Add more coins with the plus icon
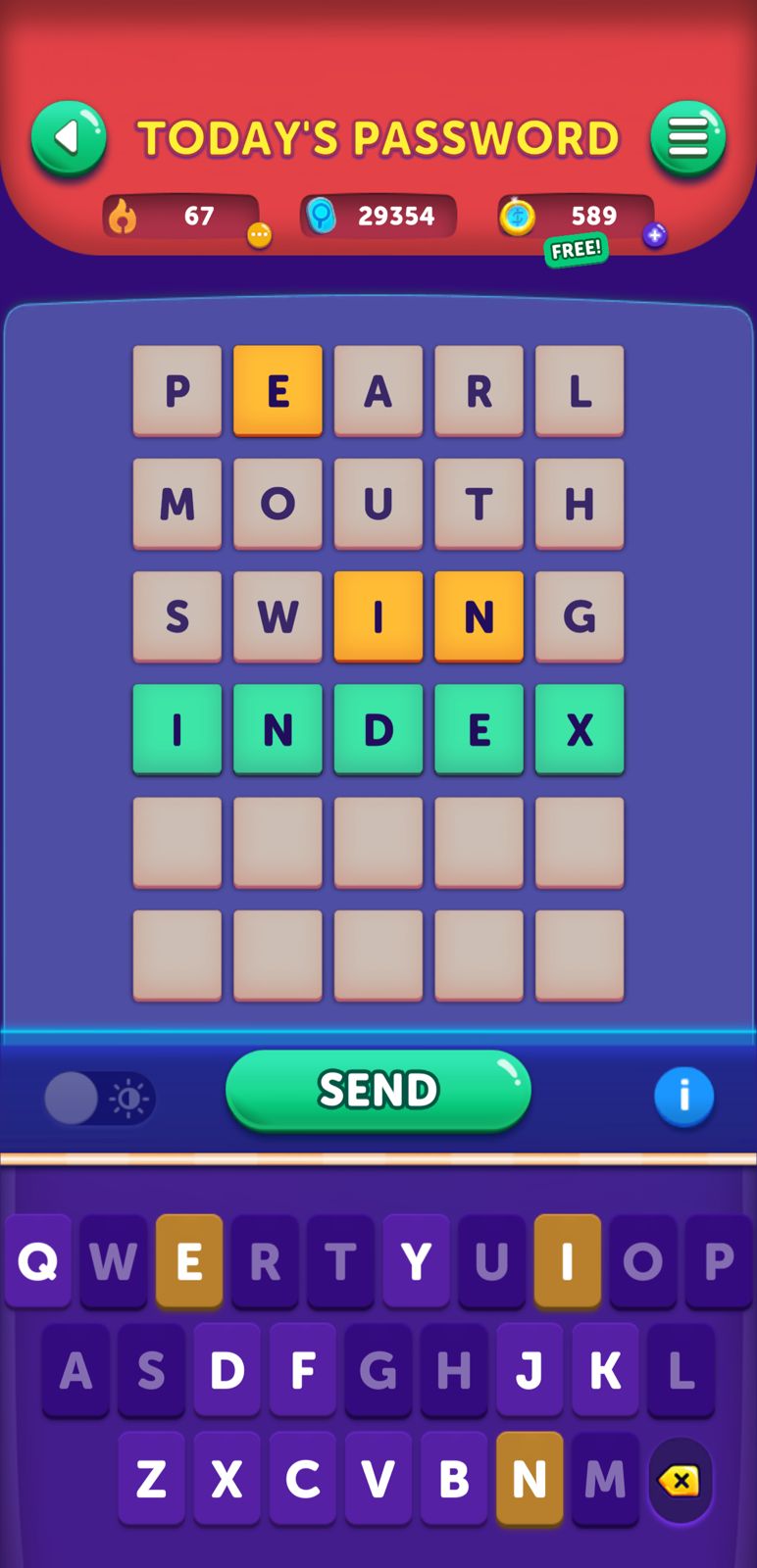This screenshot has height=1568, width=757. [x=655, y=235]
